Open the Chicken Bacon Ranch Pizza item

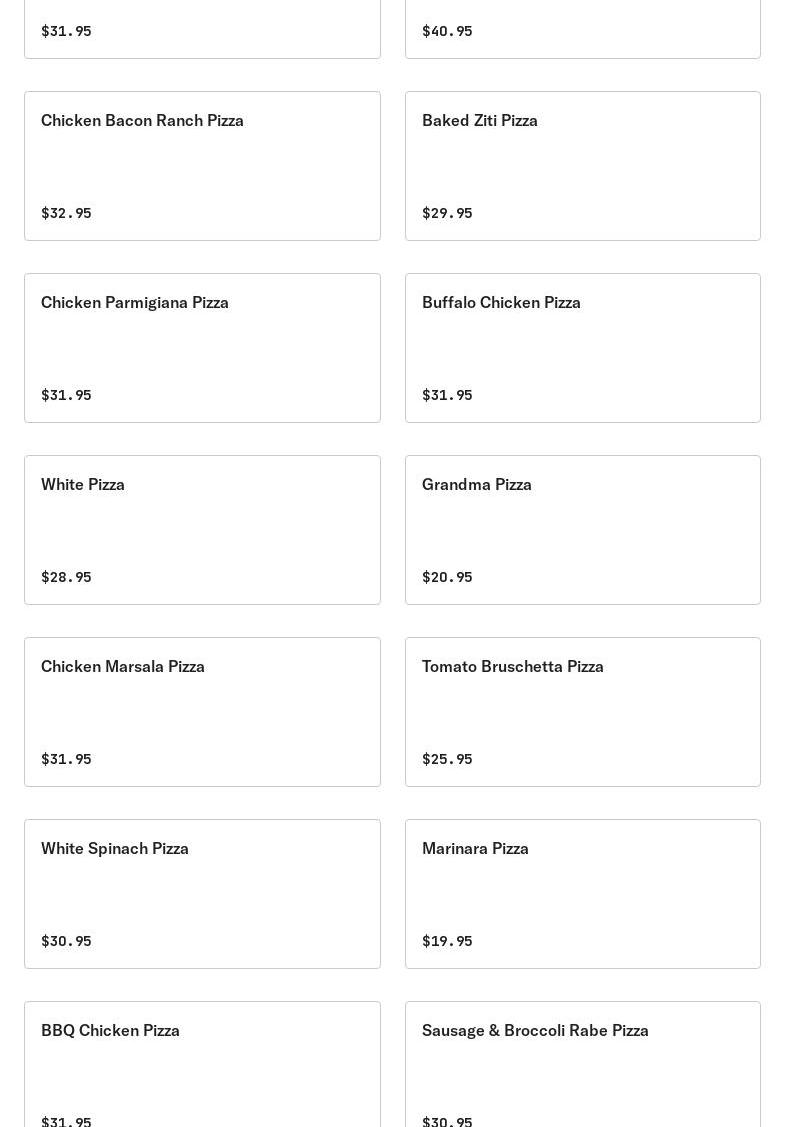[202, 166]
